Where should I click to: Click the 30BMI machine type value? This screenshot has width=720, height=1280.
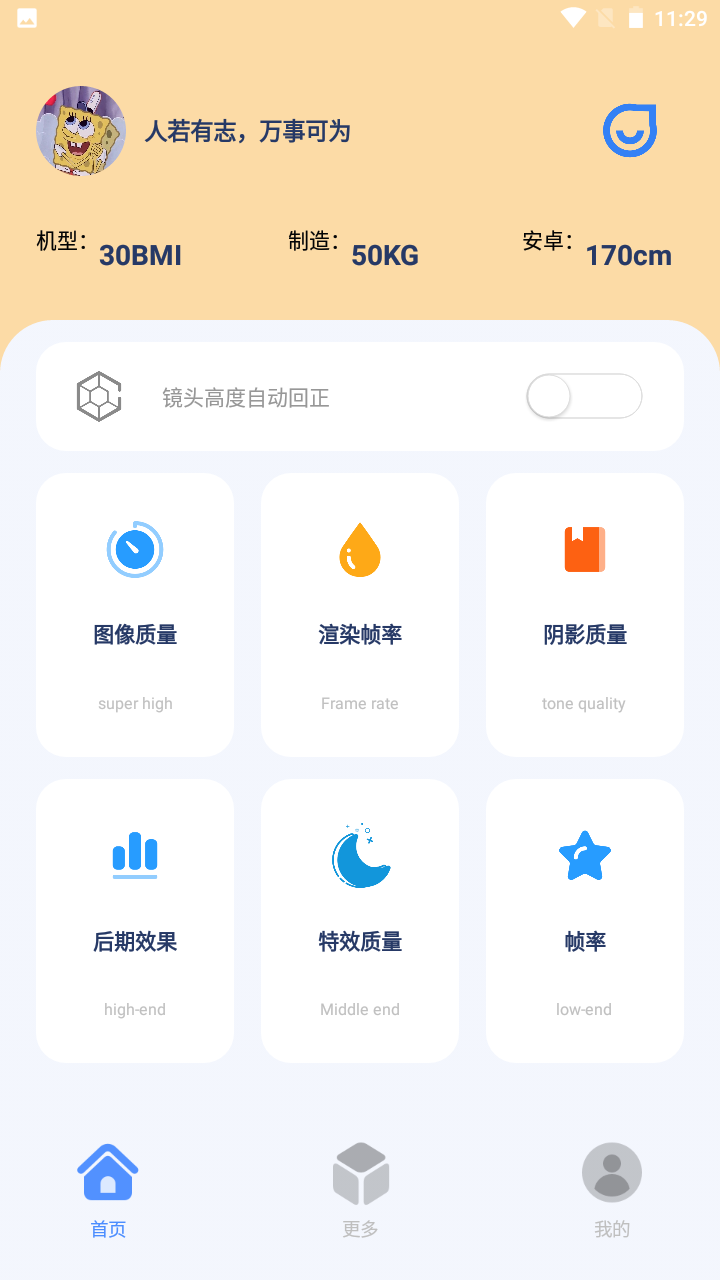tap(140, 255)
